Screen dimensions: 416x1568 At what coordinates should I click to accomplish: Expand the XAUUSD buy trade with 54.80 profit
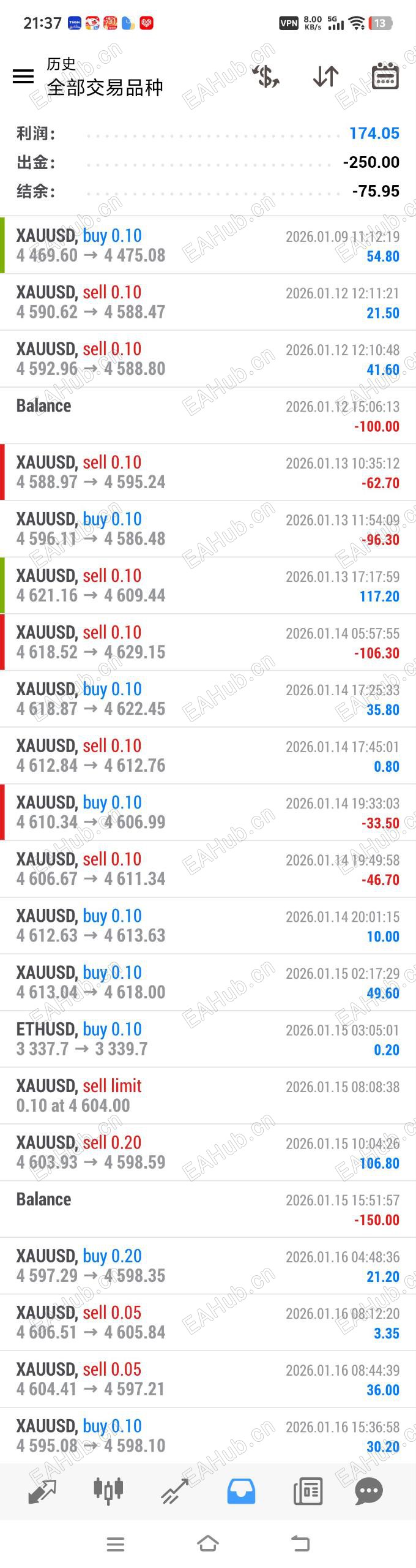pos(208,246)
